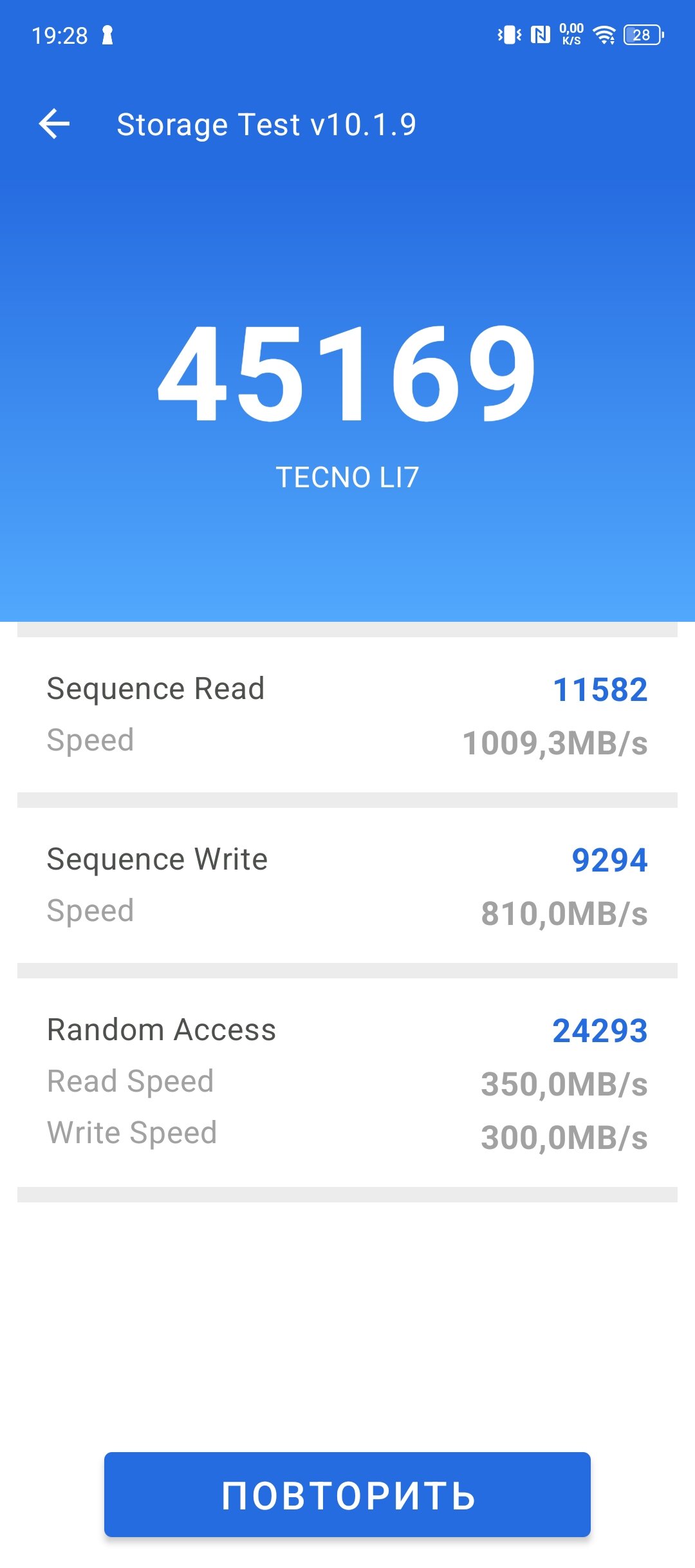Image resolution: width=695 pixels, height=1568 pixels.
Task: Go back using the arrow icon
Action: (x=55, y=124)
